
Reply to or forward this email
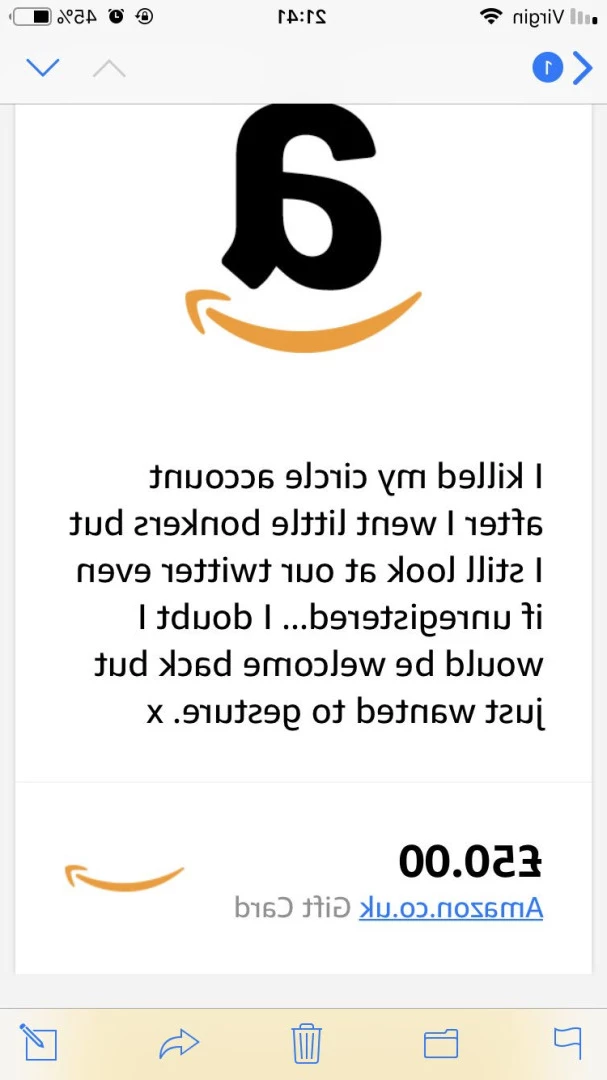[x=179, y=1043]
